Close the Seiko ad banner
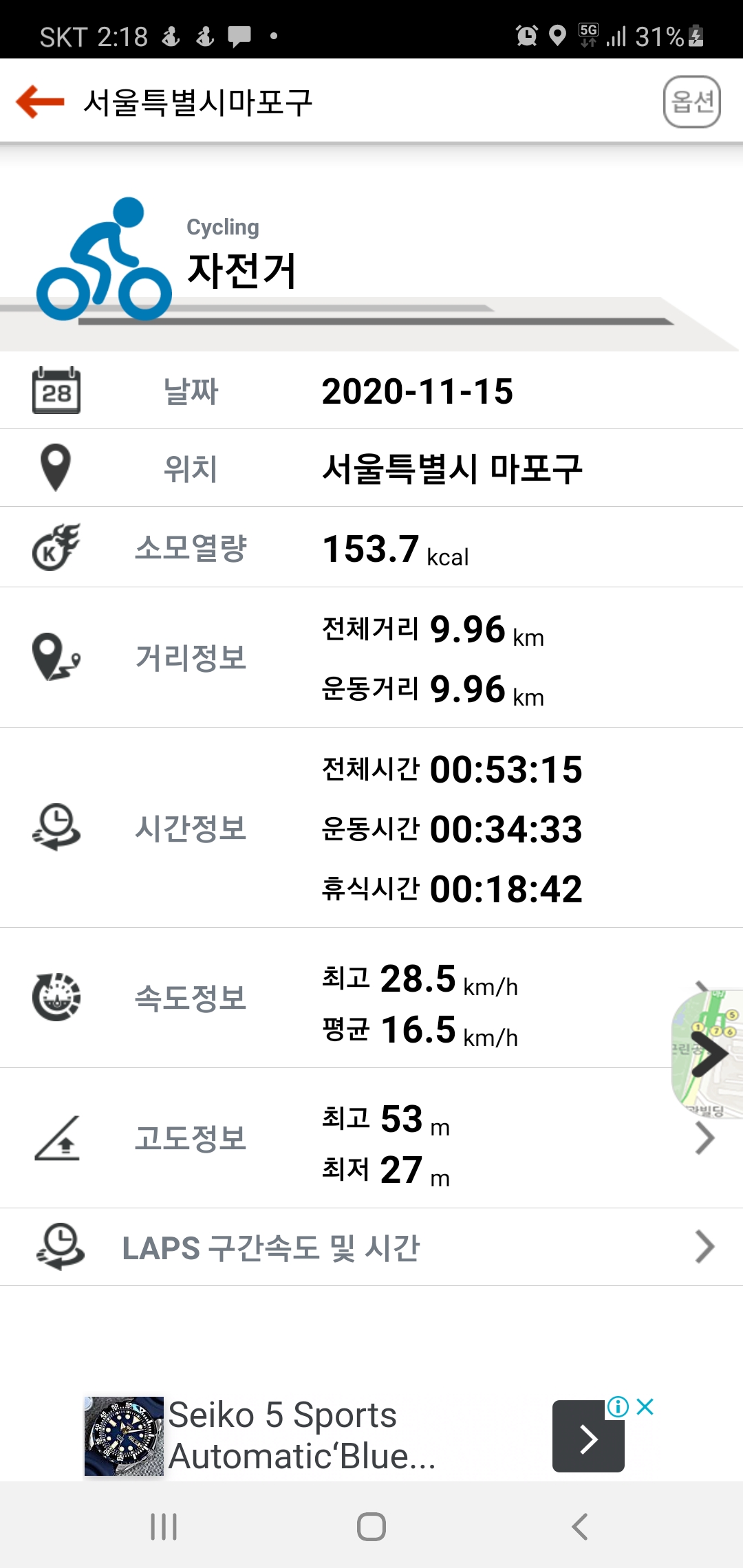Image resolution: width=743 pixels, height=1568 pixels. pyautogui.click(x=645, y=1406)
